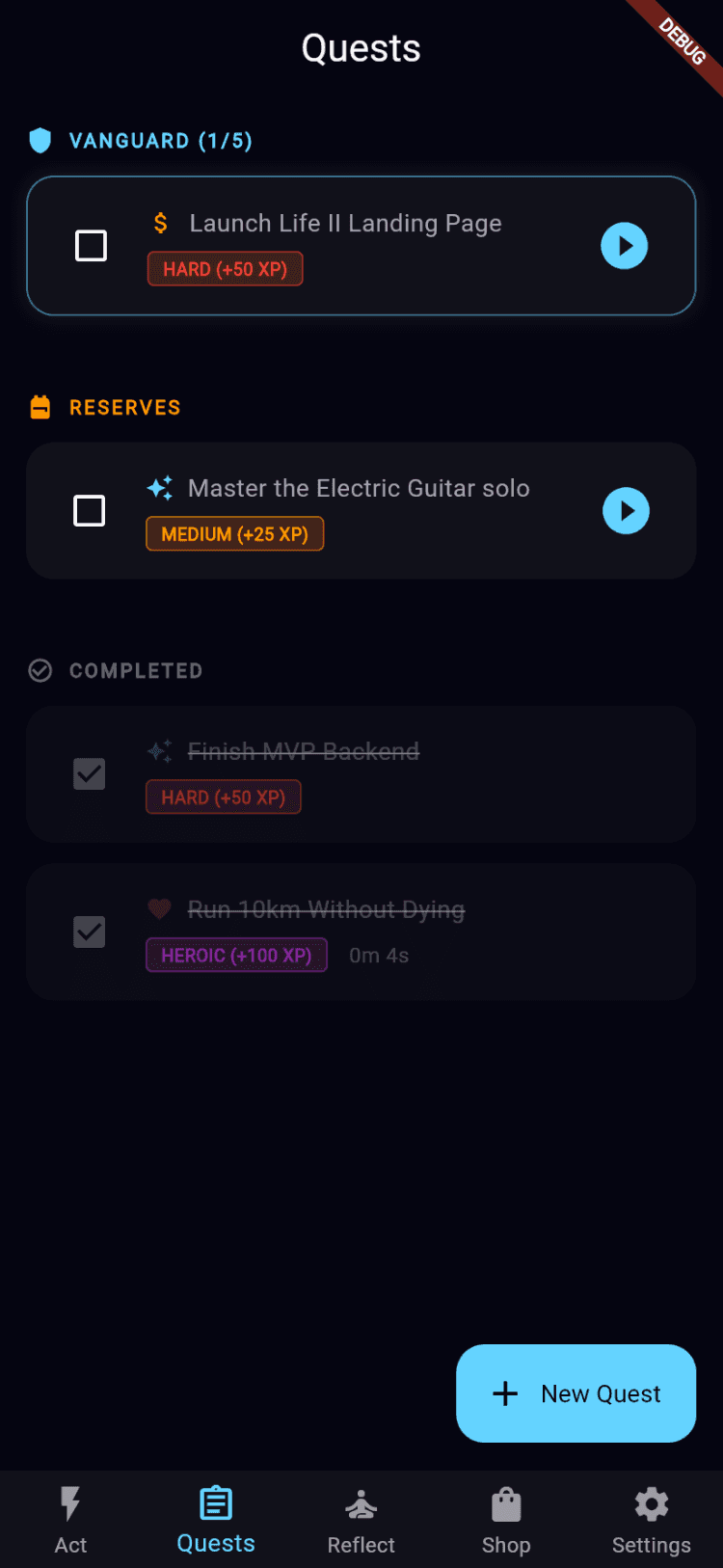Uncheck Run 10km Without Dying quest
This screenshot has width=723, height=1568.
[90, 932]
